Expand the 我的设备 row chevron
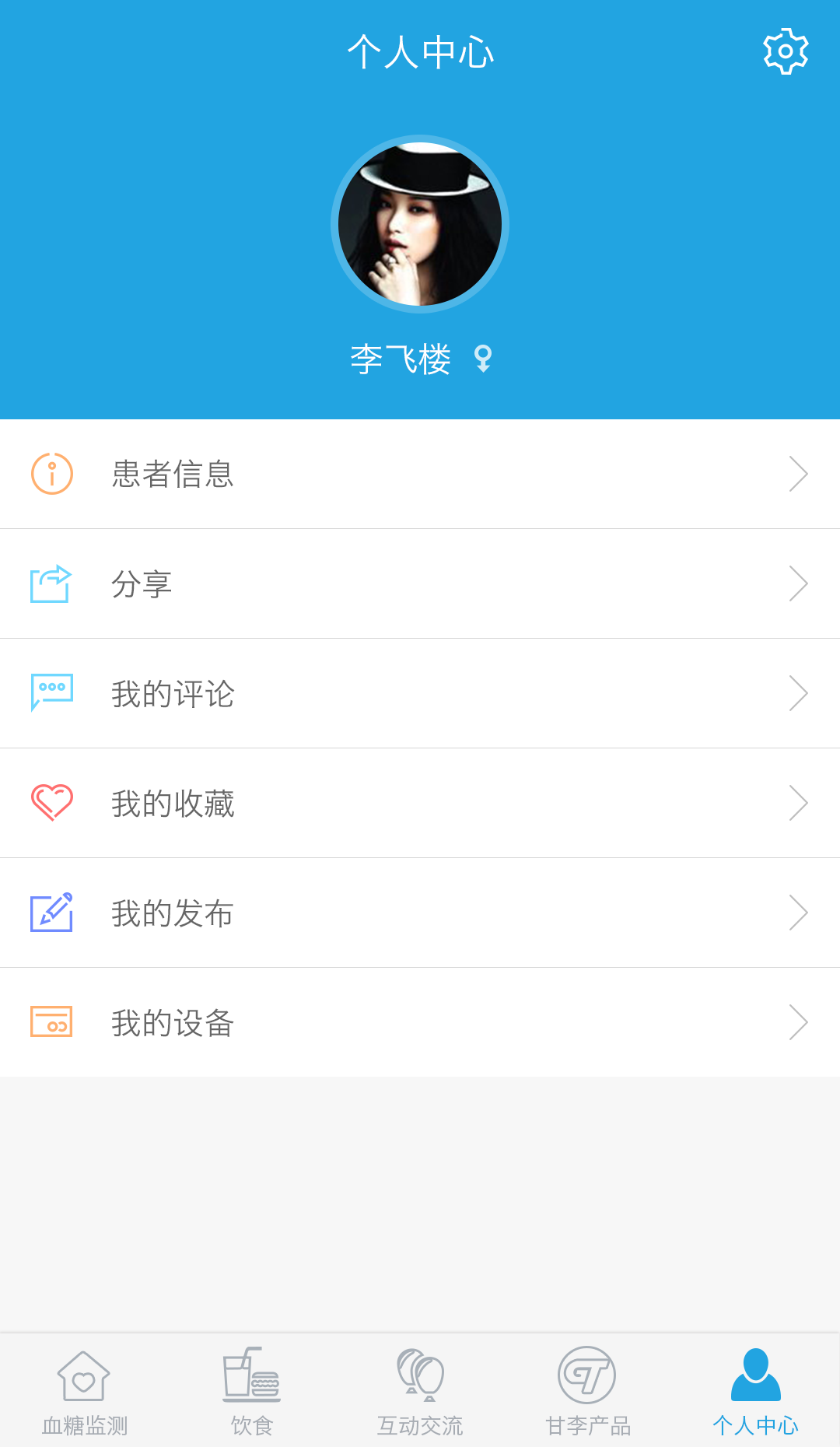This screenshot has width=840, height=1447. point(799,1022)
